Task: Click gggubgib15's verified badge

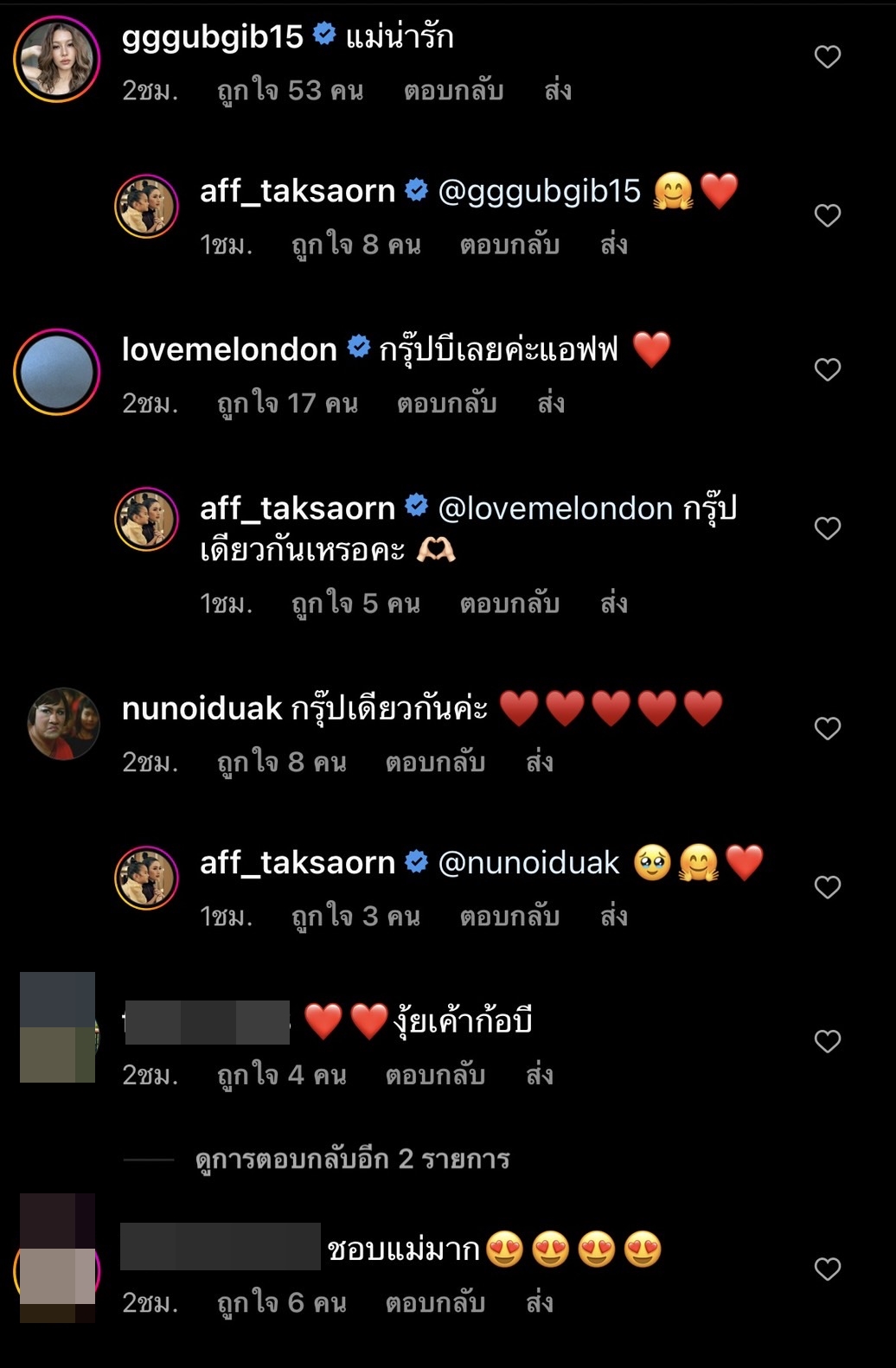Action: click(323, 35)
